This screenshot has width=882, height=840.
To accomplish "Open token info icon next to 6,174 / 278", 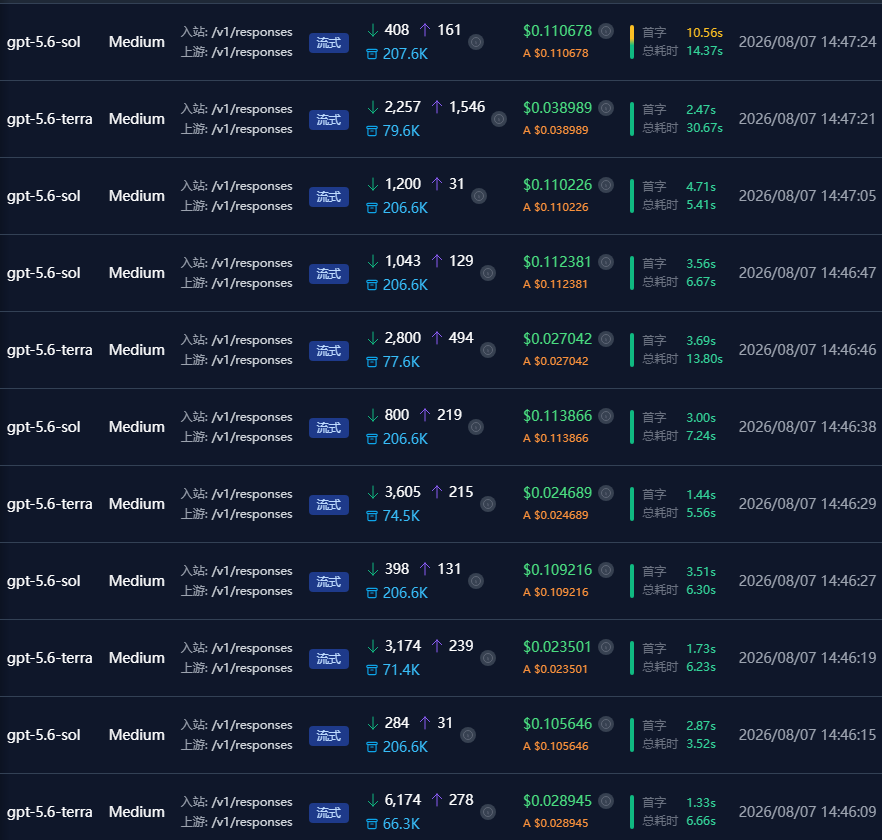I will tap(488, 812).
